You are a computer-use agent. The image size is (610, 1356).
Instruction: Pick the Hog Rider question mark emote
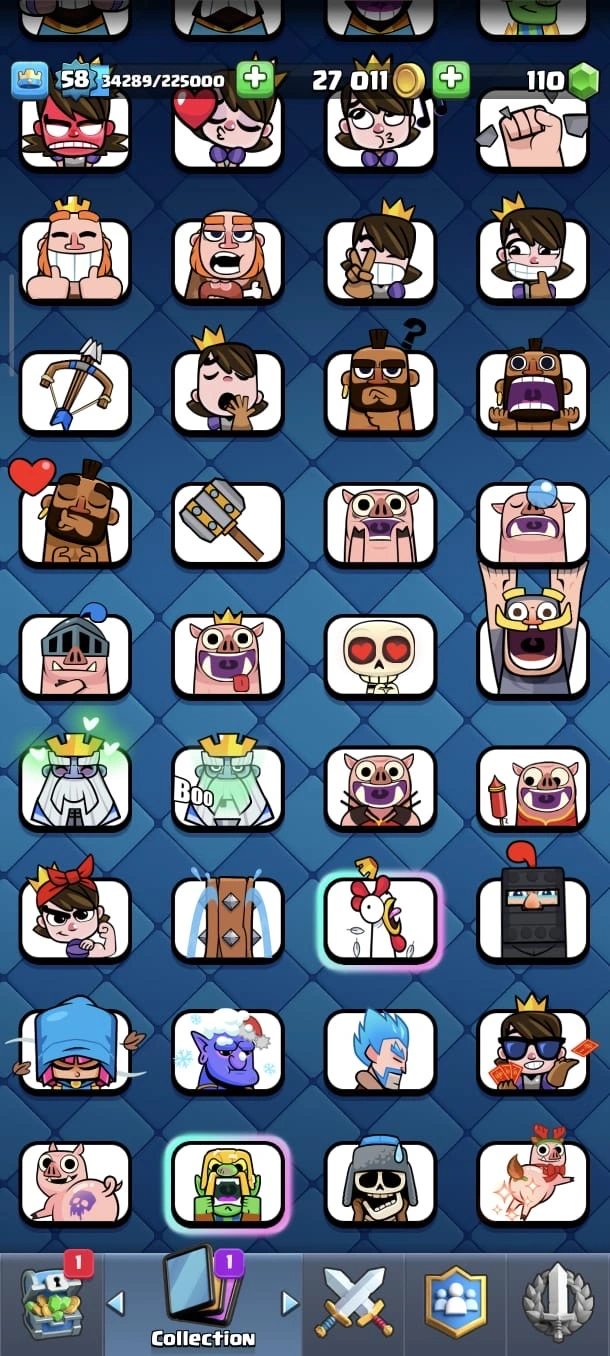(380, 392)
